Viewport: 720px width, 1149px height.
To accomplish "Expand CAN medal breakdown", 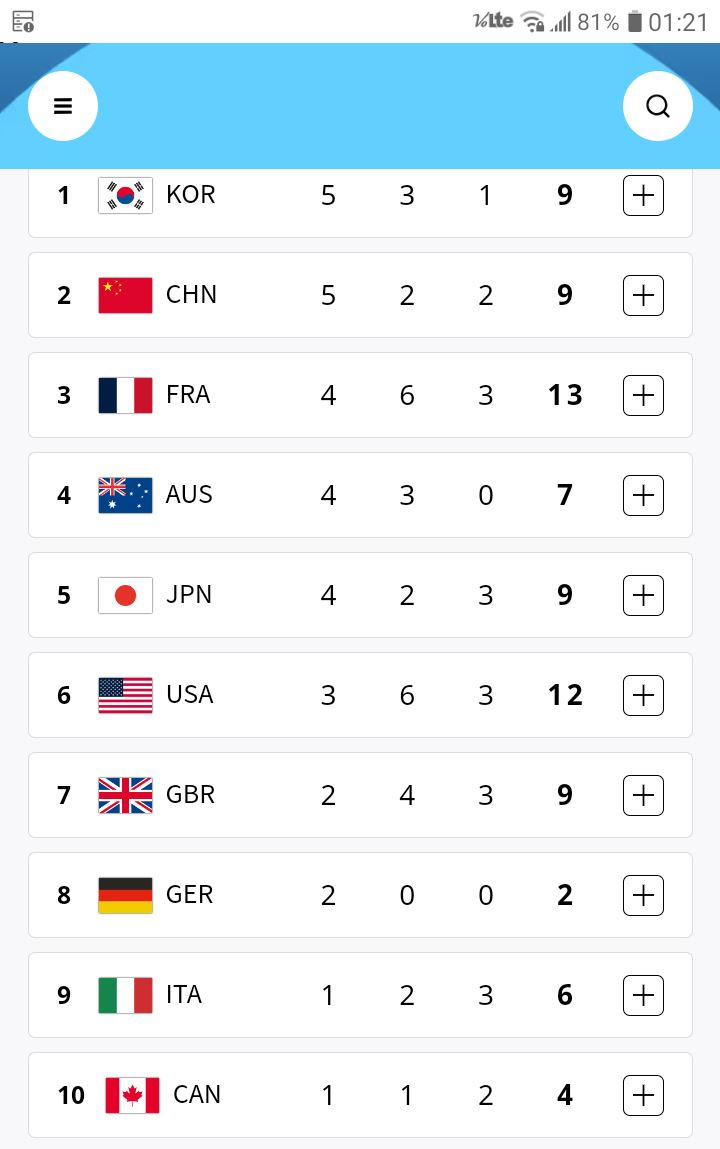I will tap(643, 1095).
